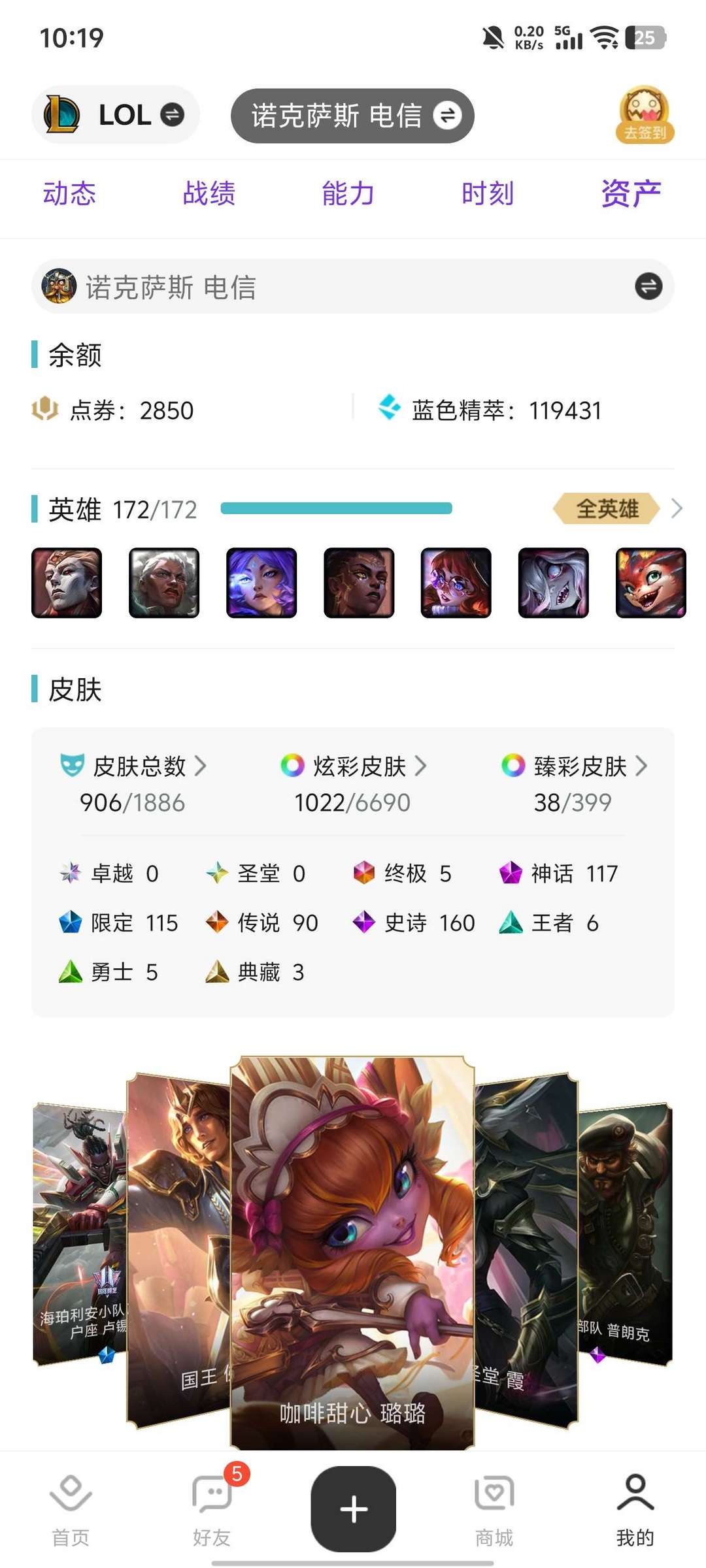This screenshot has height=1568, width=706.
Task: Switch to the 动态 tab
Action: point(69,194)
